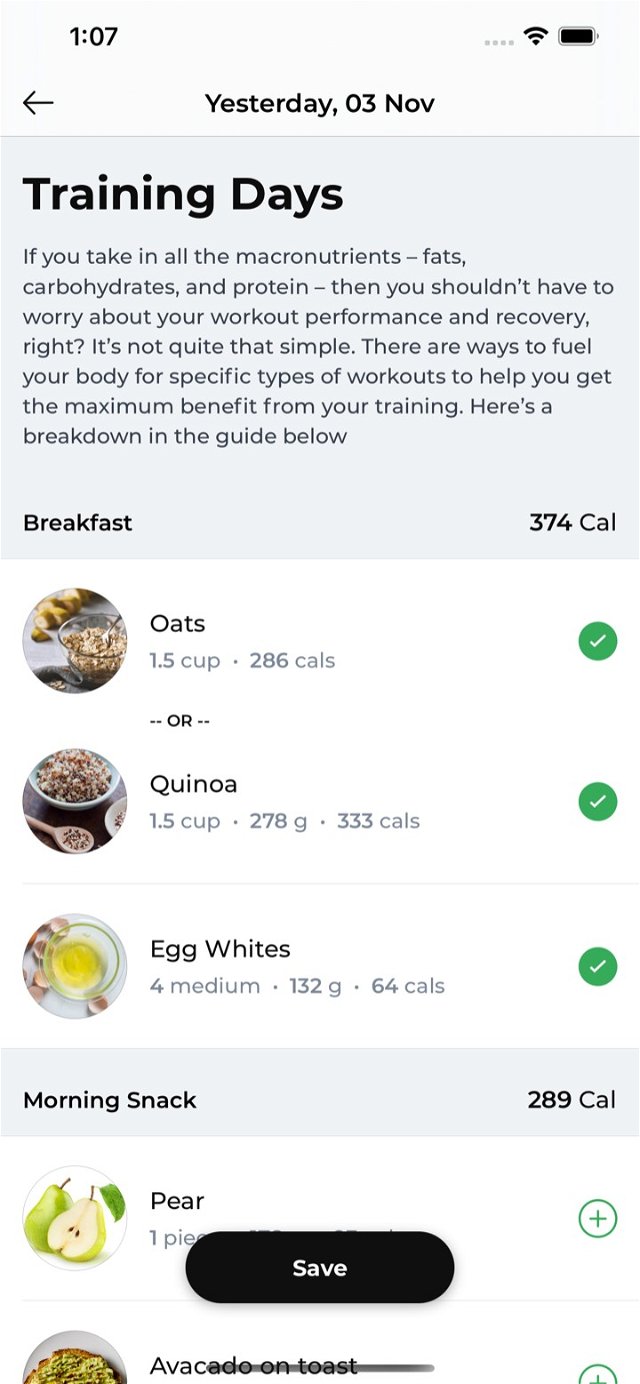Go back using the arrow icon

(x=38, y=103)
